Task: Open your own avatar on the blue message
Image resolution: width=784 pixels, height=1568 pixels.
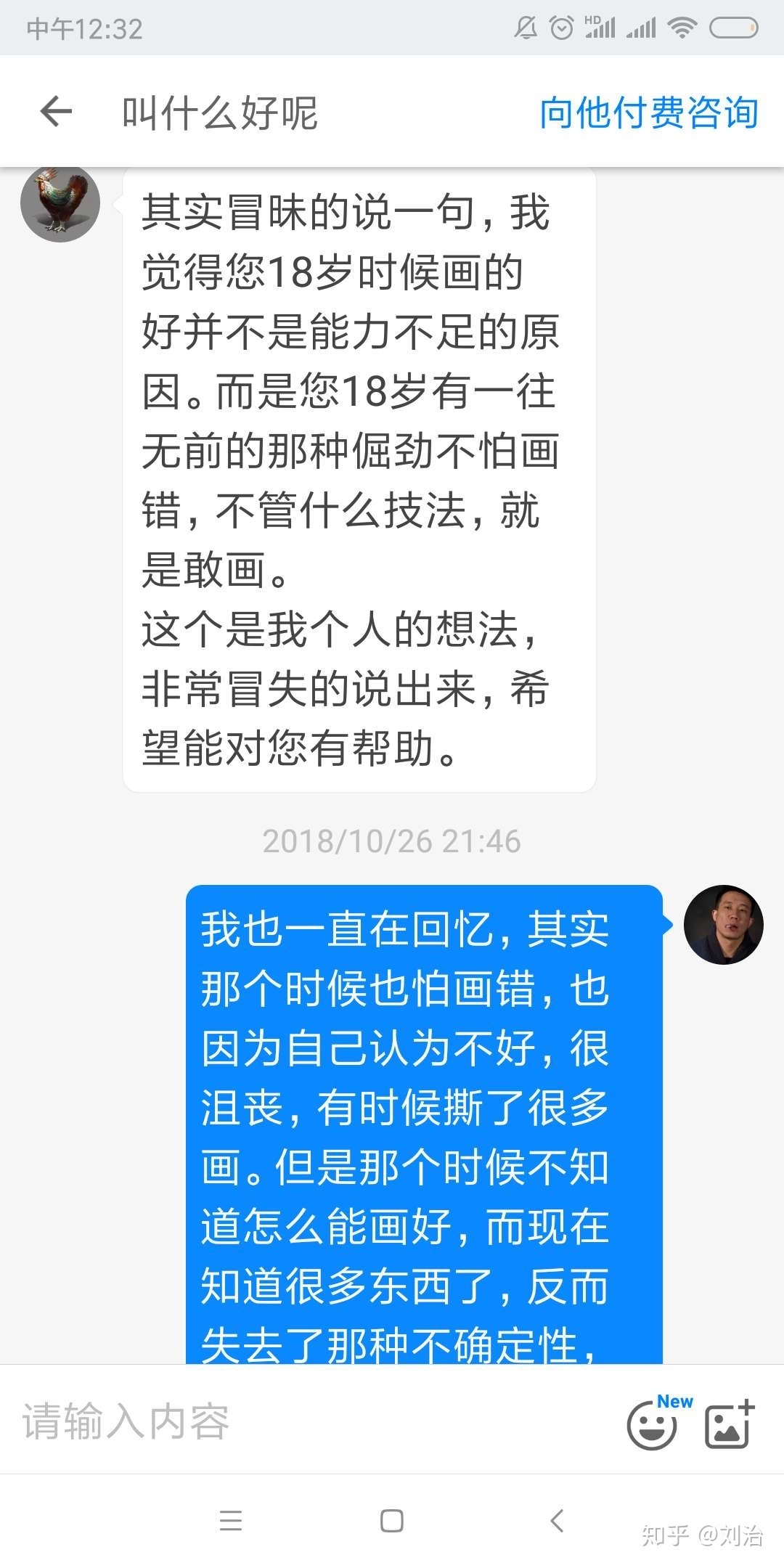Action: pos(723,924)
